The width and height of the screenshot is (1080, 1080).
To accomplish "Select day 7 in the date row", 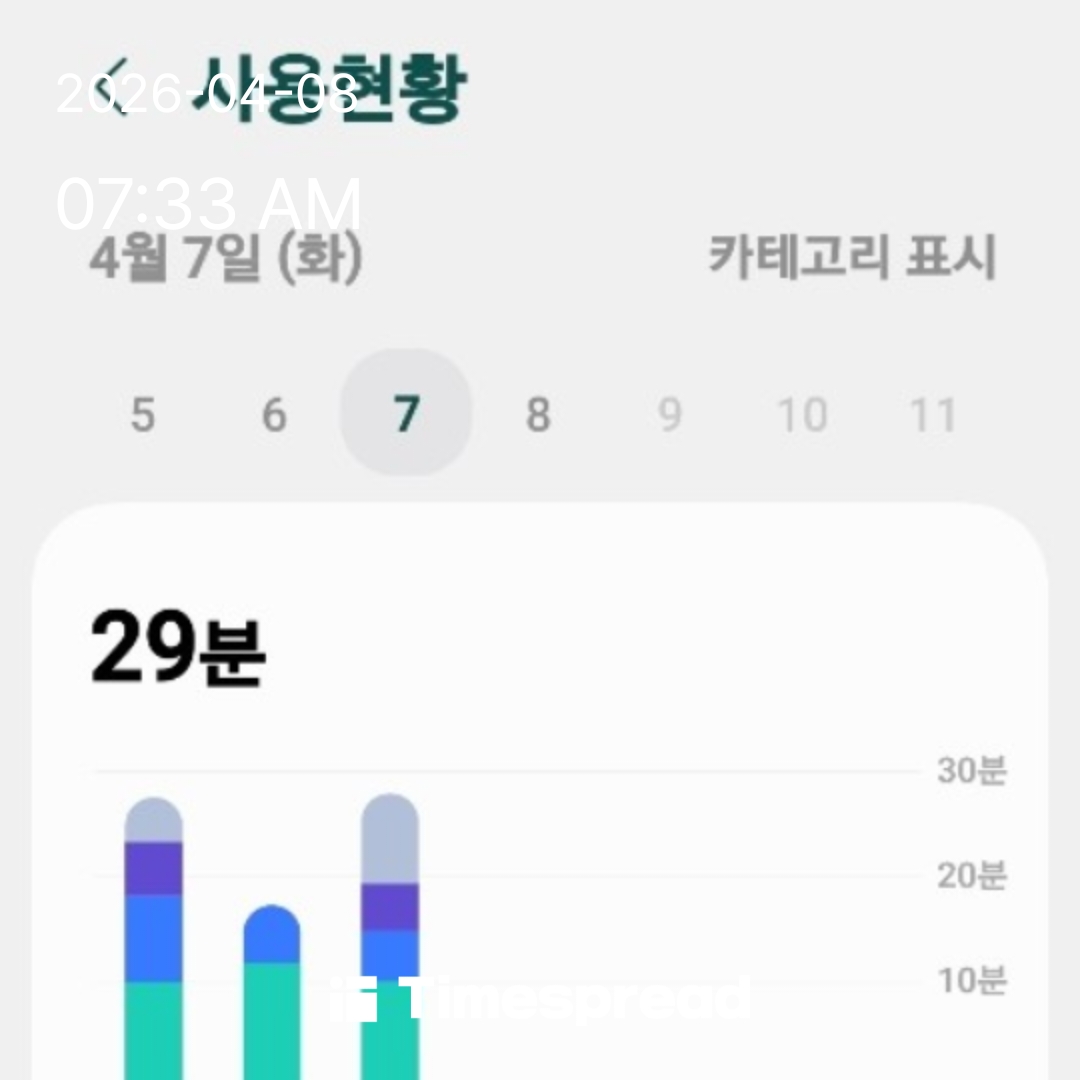I will coord(405,413).
